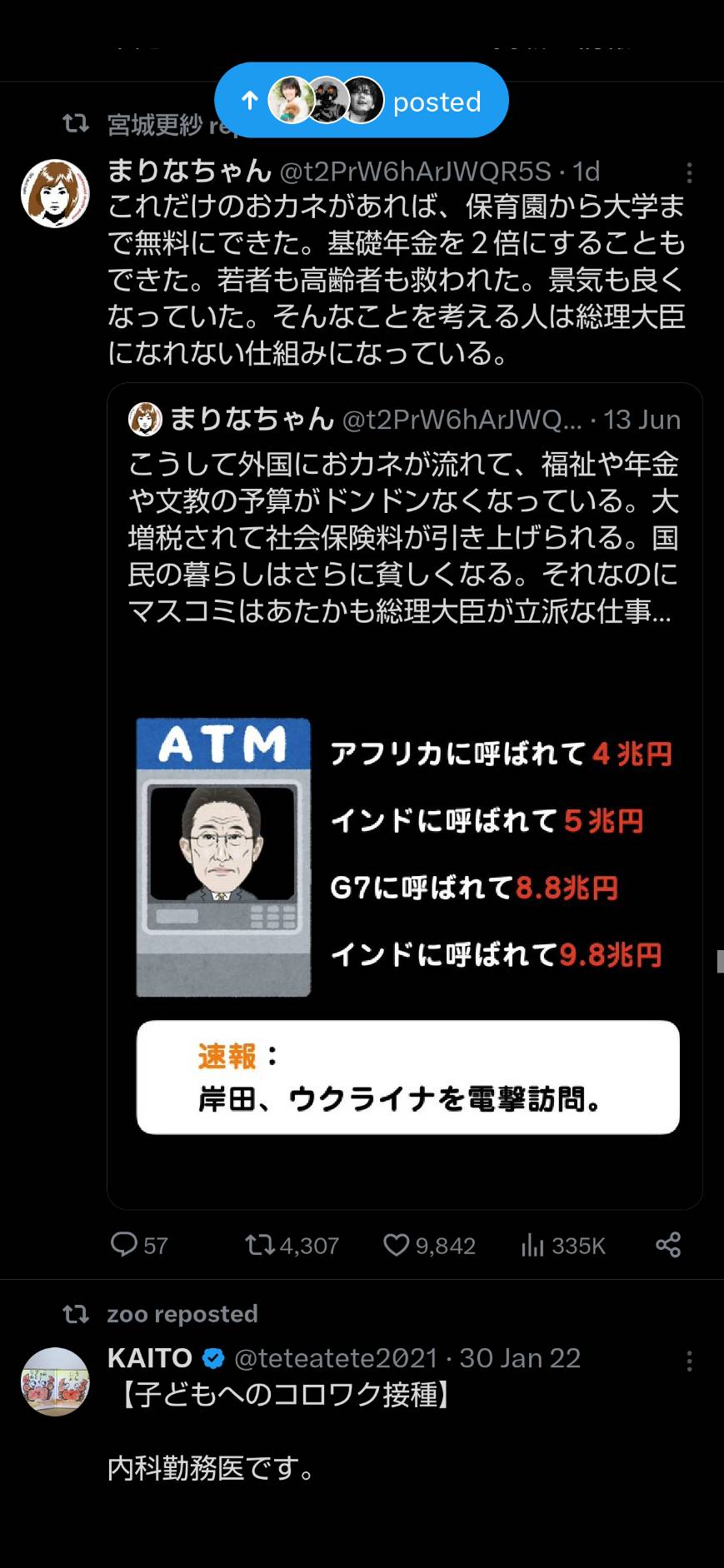The height and width of the screenshot is (1568, 724).
Task: Repost まりなちゃん's post
Action: [292, 1245]
